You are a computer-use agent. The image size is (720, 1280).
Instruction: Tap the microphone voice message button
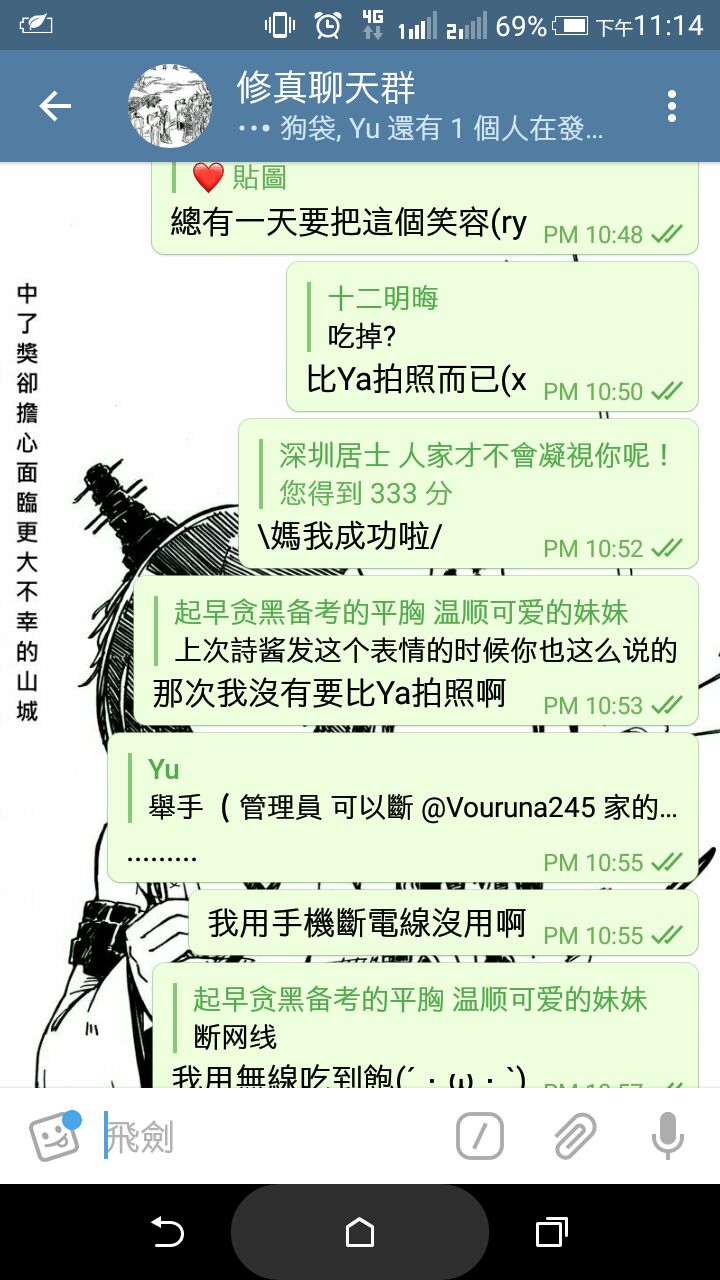(667, 1136)
